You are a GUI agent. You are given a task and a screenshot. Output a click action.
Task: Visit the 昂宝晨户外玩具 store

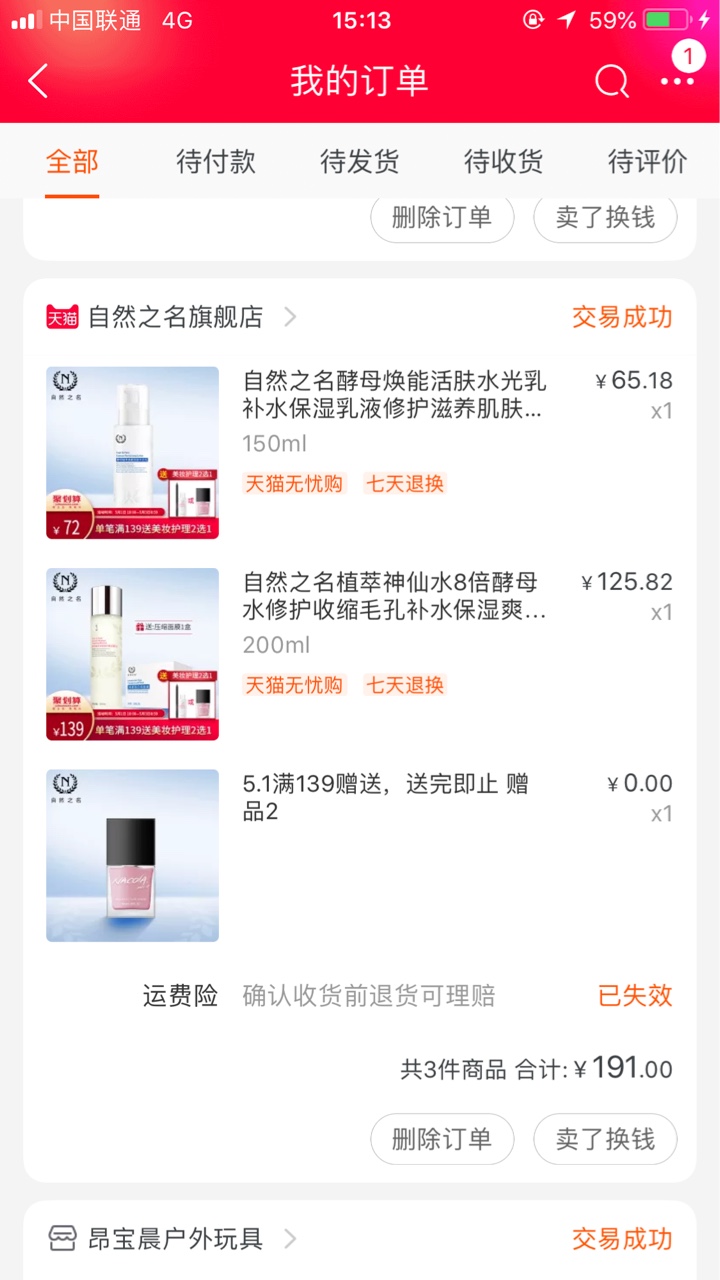tap(172, 1239)
